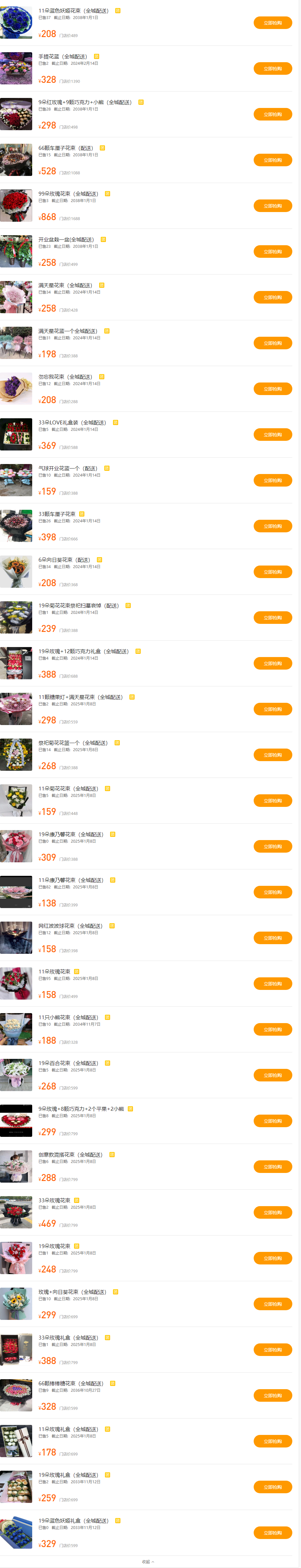Buy 19朵百合花束 now
This screenshot has height=1568, width=301.
[x=272, y=1076]
